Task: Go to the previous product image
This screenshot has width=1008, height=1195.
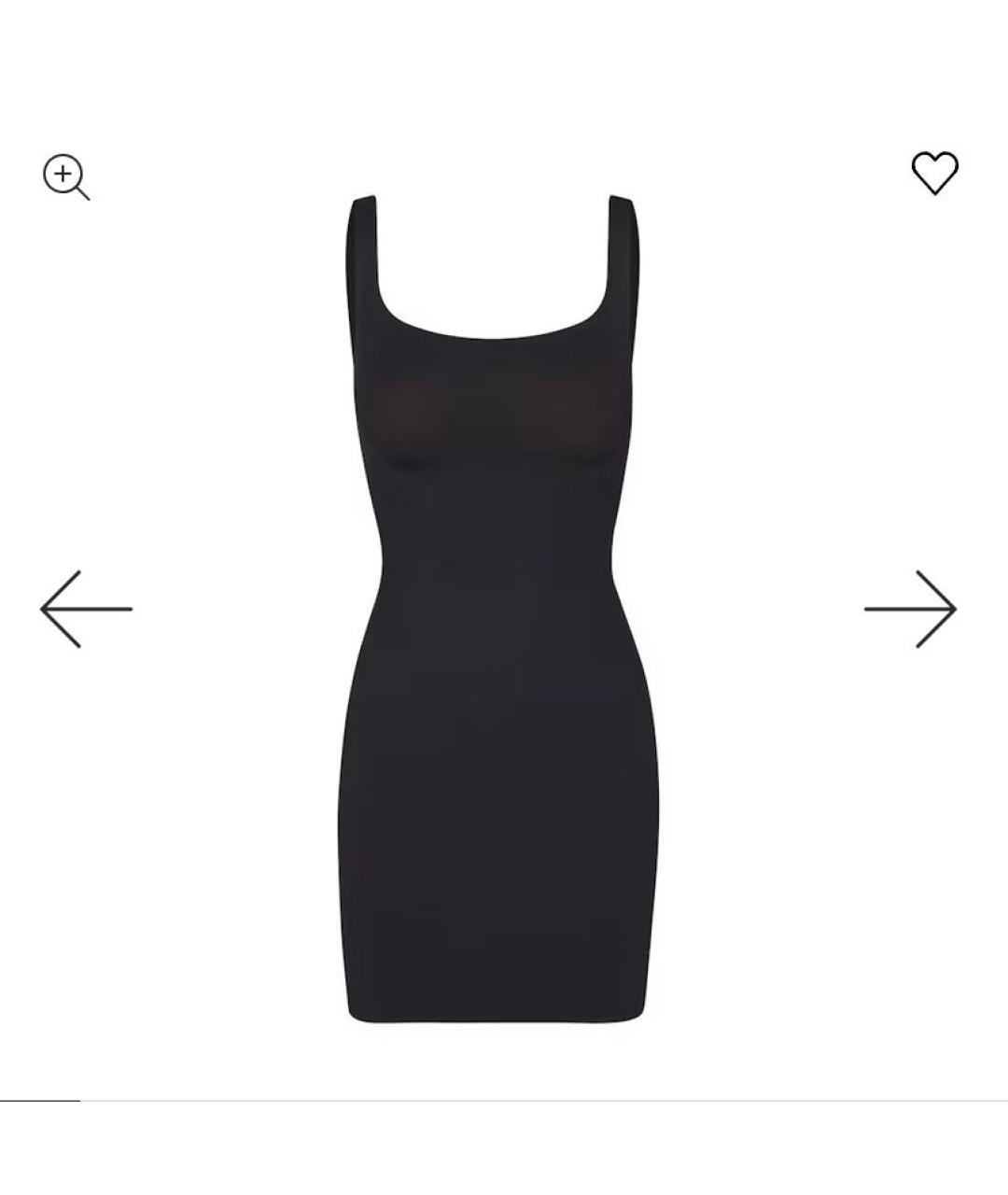Action: tap(86, 609)
